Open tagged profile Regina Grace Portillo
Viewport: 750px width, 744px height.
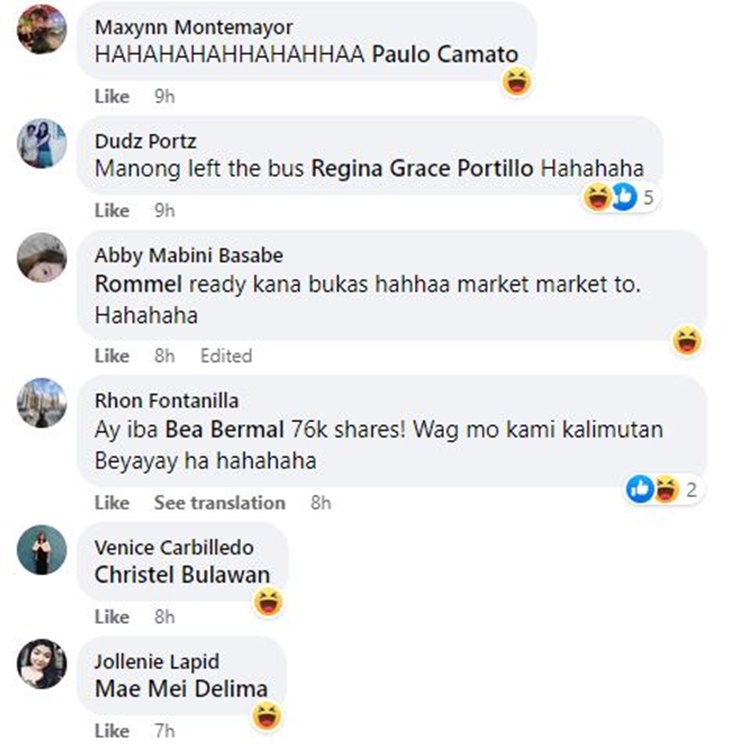pyautogui.click(x=424, y=169)
